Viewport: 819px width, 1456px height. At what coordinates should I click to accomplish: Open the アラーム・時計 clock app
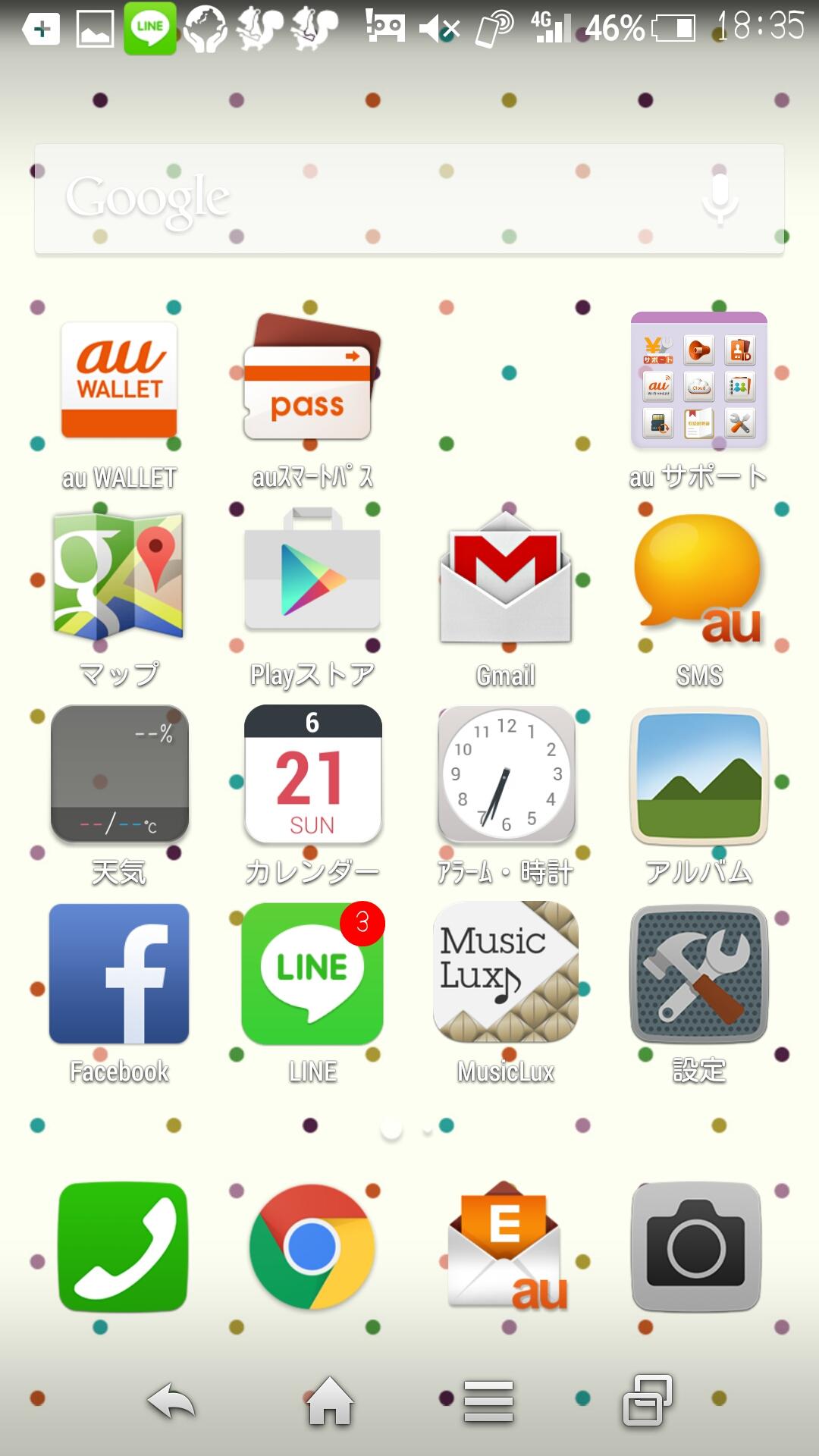click(x=506, y=774)
